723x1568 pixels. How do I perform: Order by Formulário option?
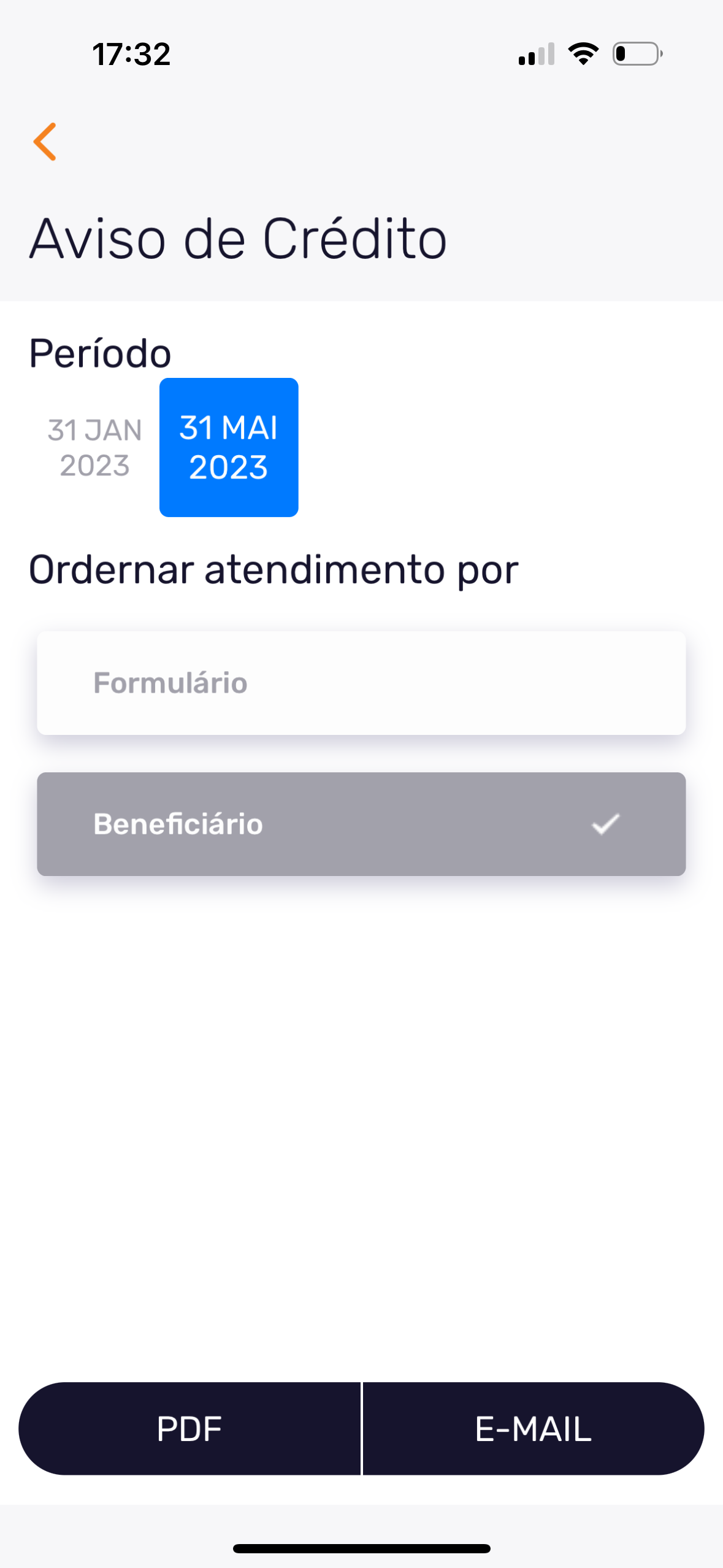tap(361, 683)
